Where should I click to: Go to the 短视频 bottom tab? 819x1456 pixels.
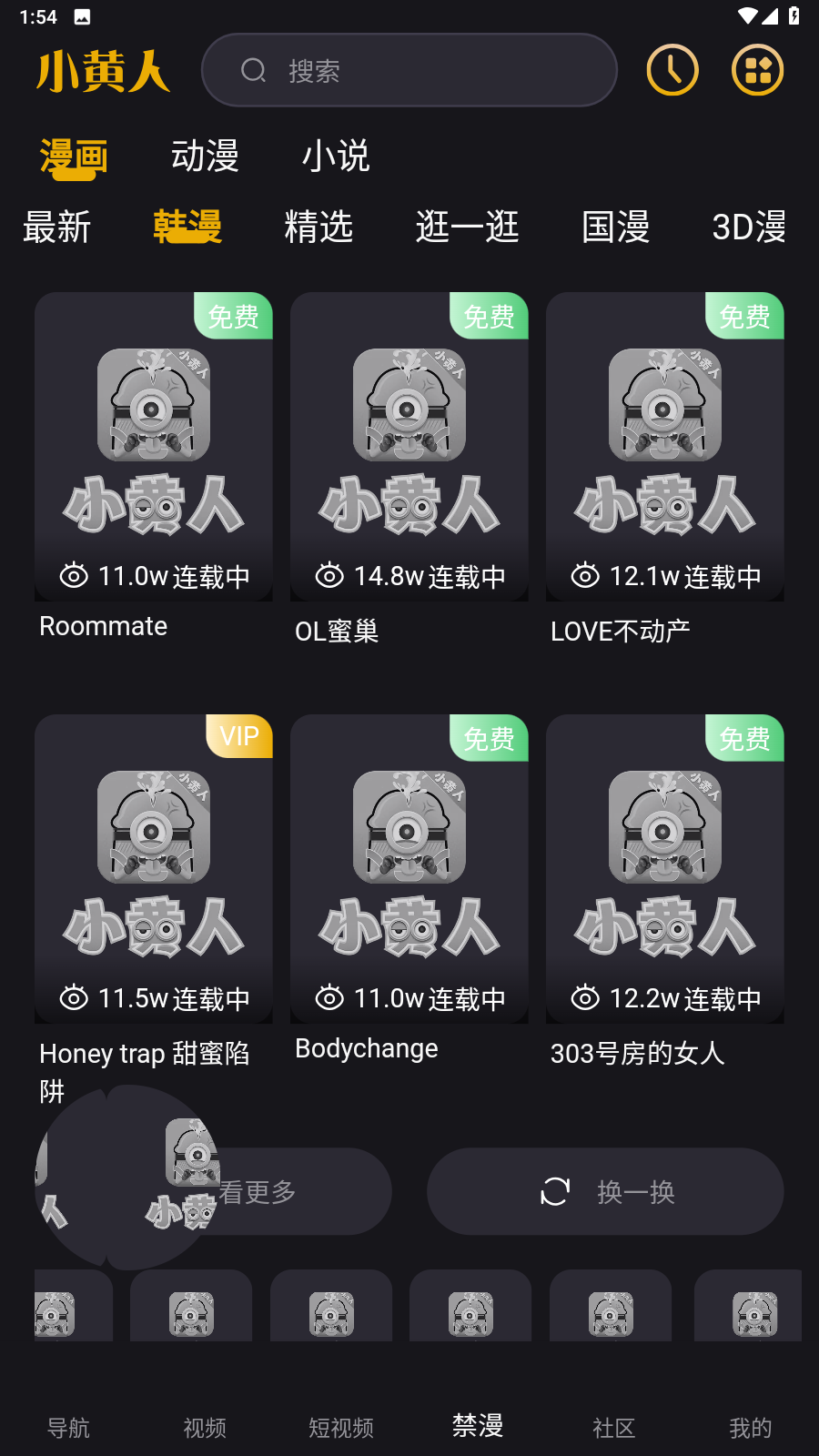tap(341, 1427)
